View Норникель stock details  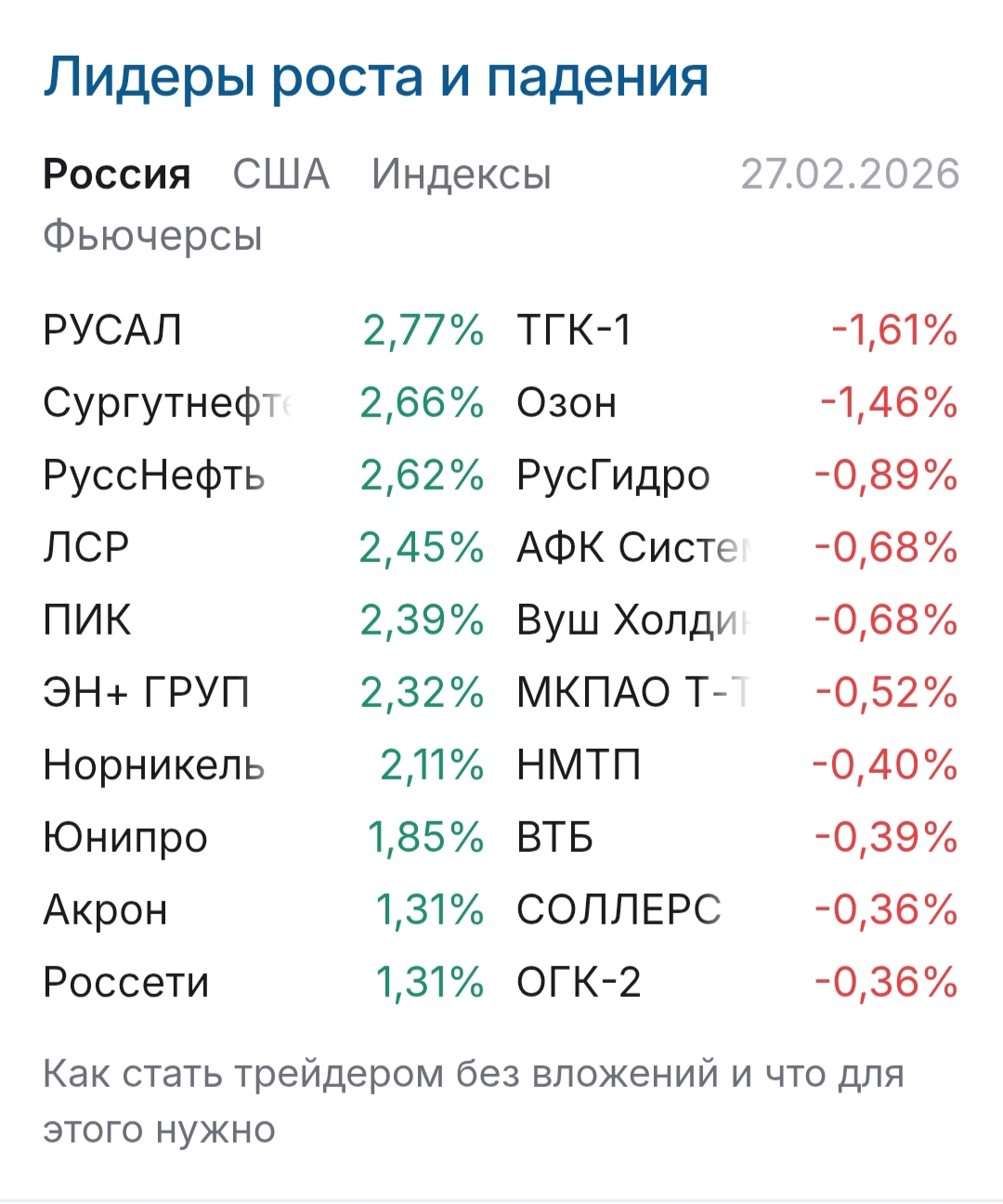[x=154, y=766]
